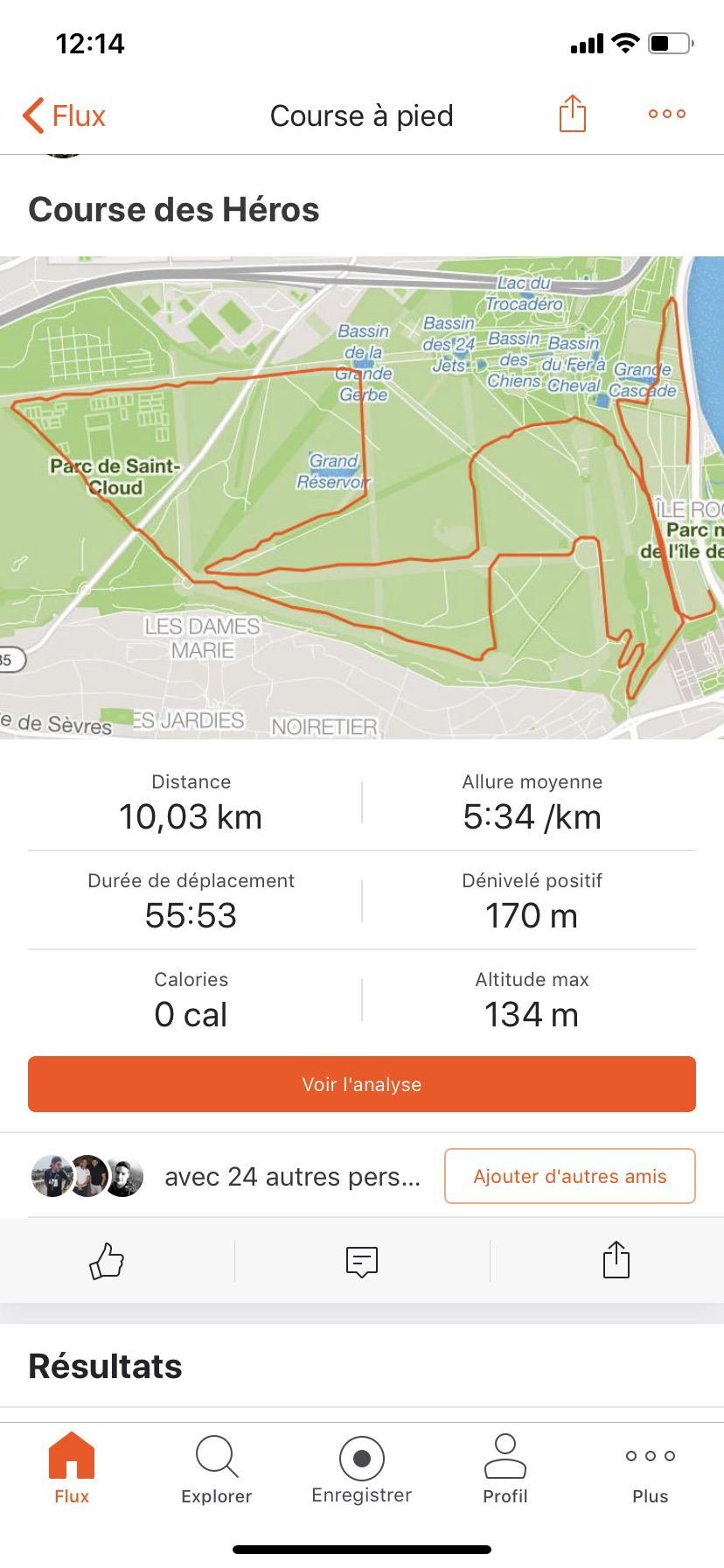Switch to the Profil tab
This screenshot has width=724, height=1568.
click(505, 1470)
